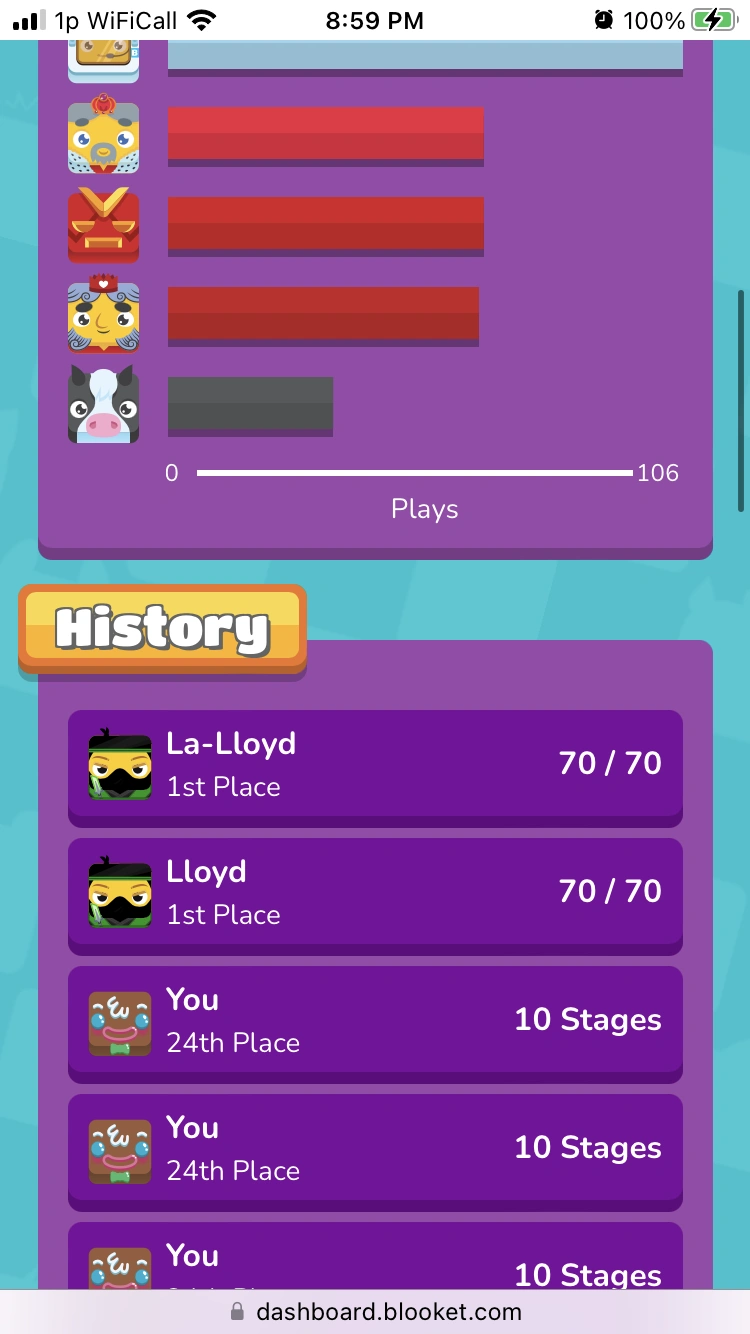Click the queen bee blook avatar
Image resolution: width=750 pixels, height=1334 pixels.
click(104, 138)
